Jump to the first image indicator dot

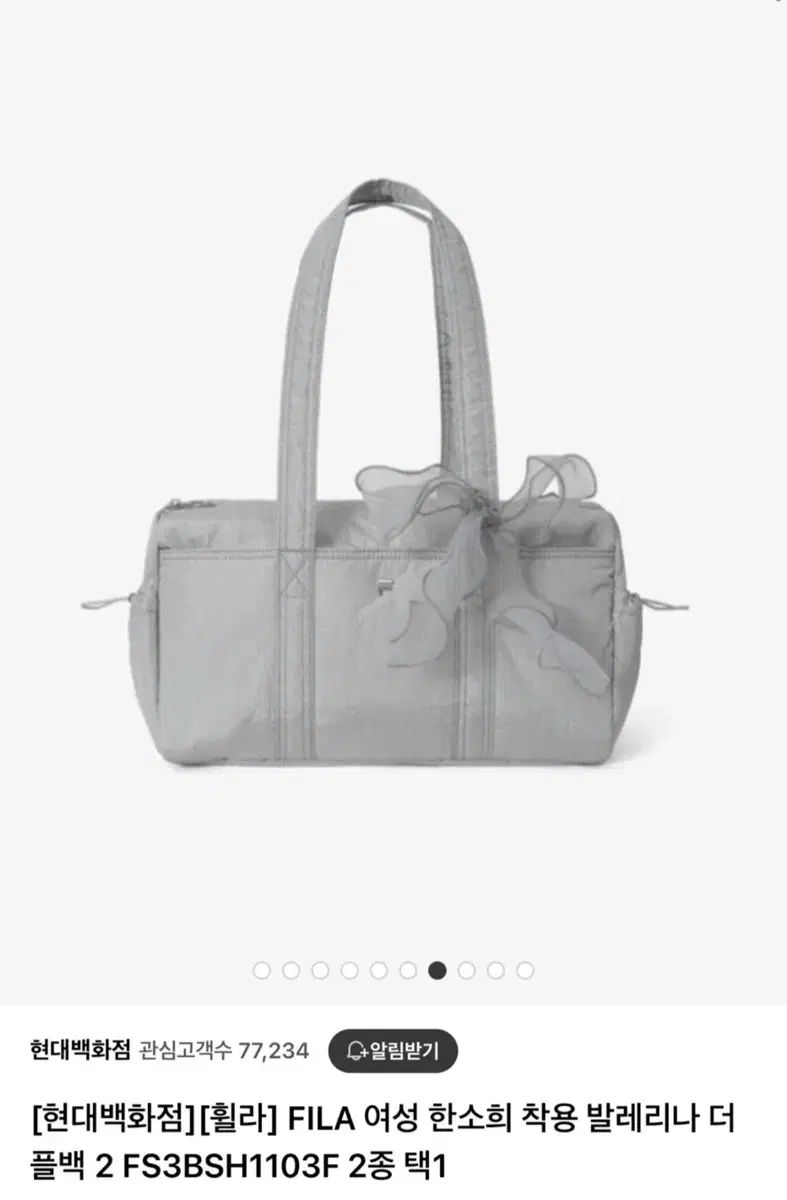click(262, 970)
